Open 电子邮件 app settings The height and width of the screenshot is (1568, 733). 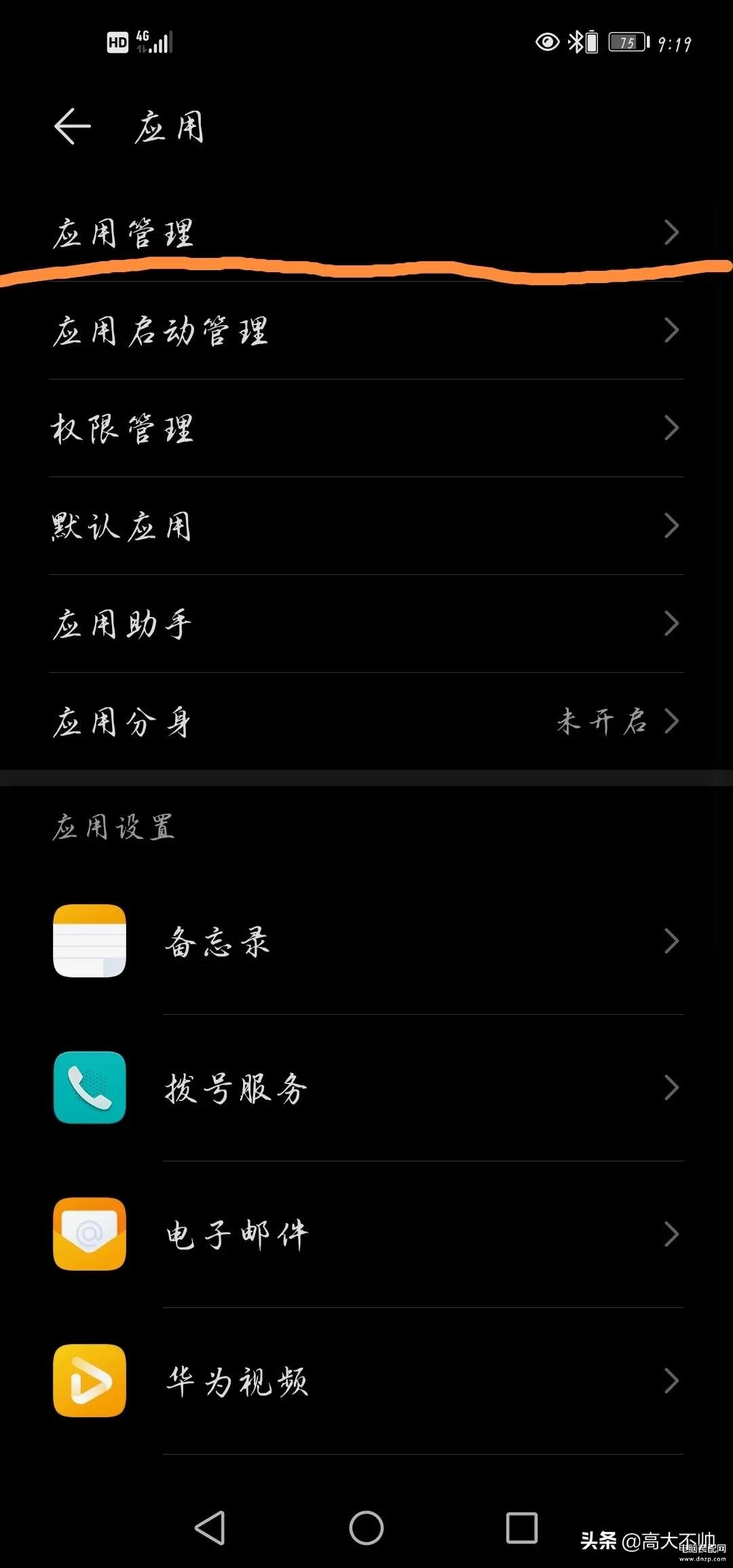[366, 1234]
